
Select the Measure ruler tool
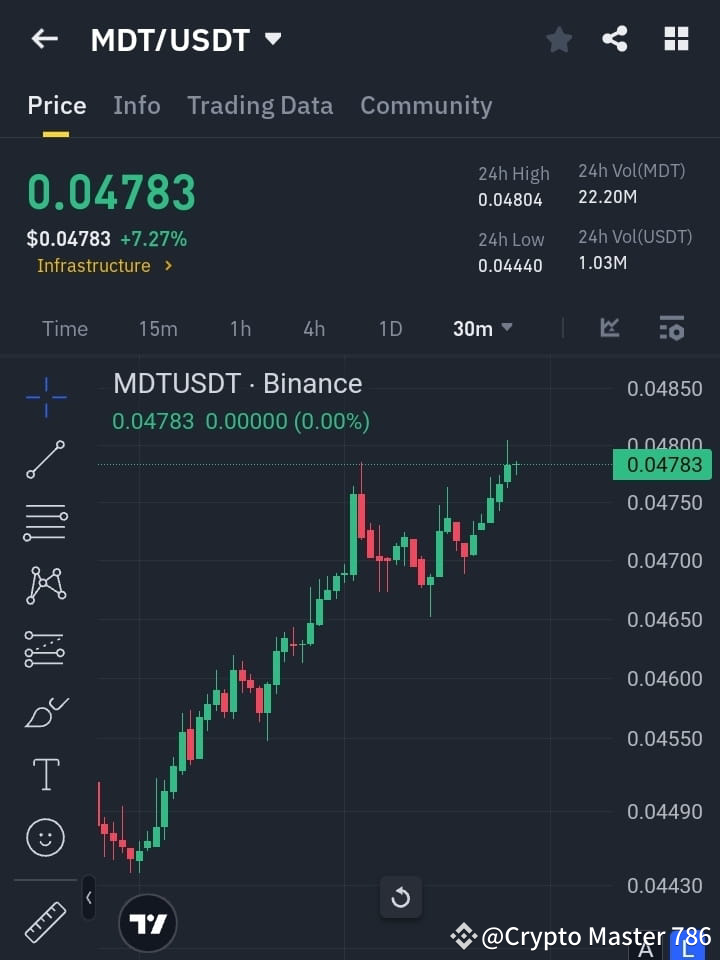point(45,922)
